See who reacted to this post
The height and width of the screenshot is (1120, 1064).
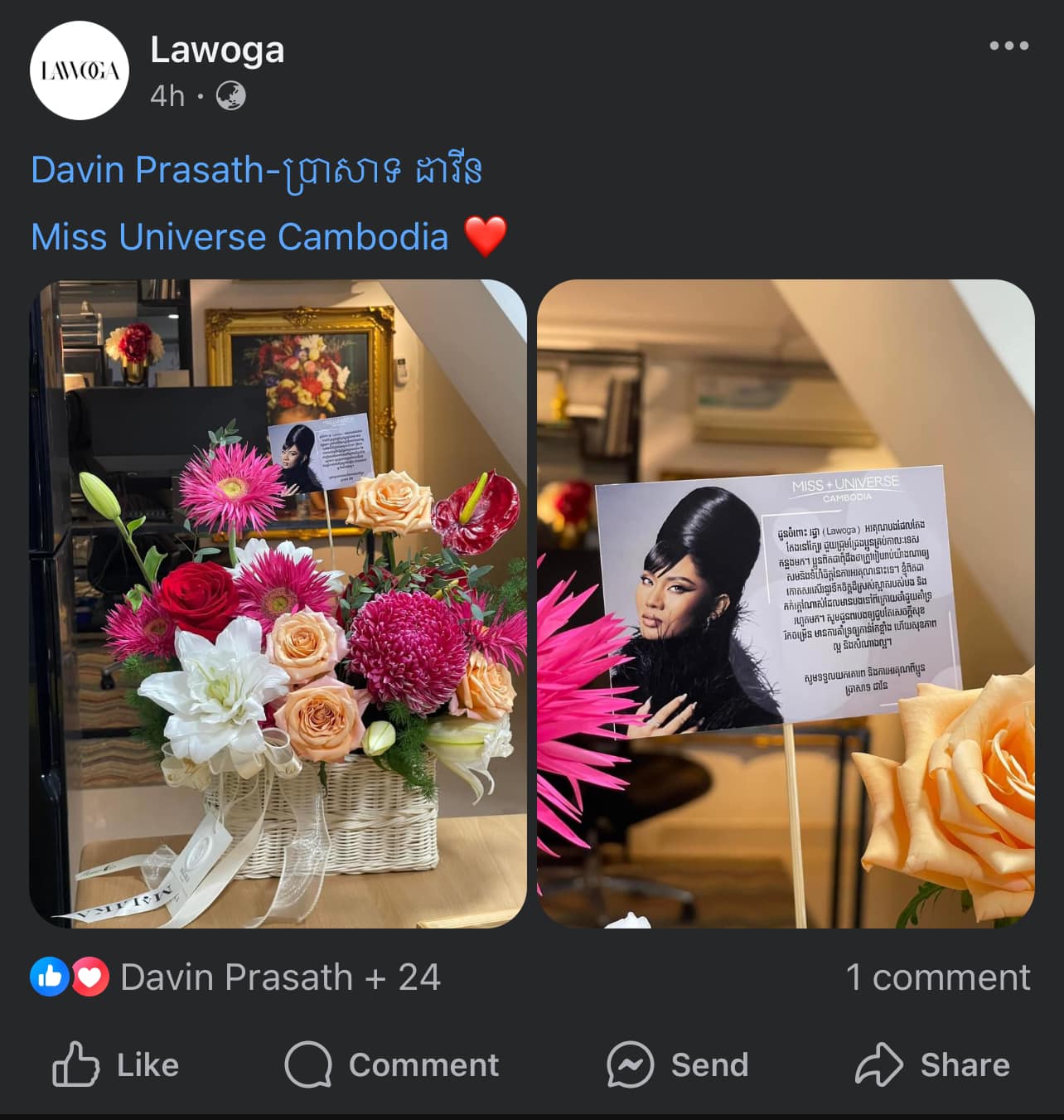click(236, 977)
